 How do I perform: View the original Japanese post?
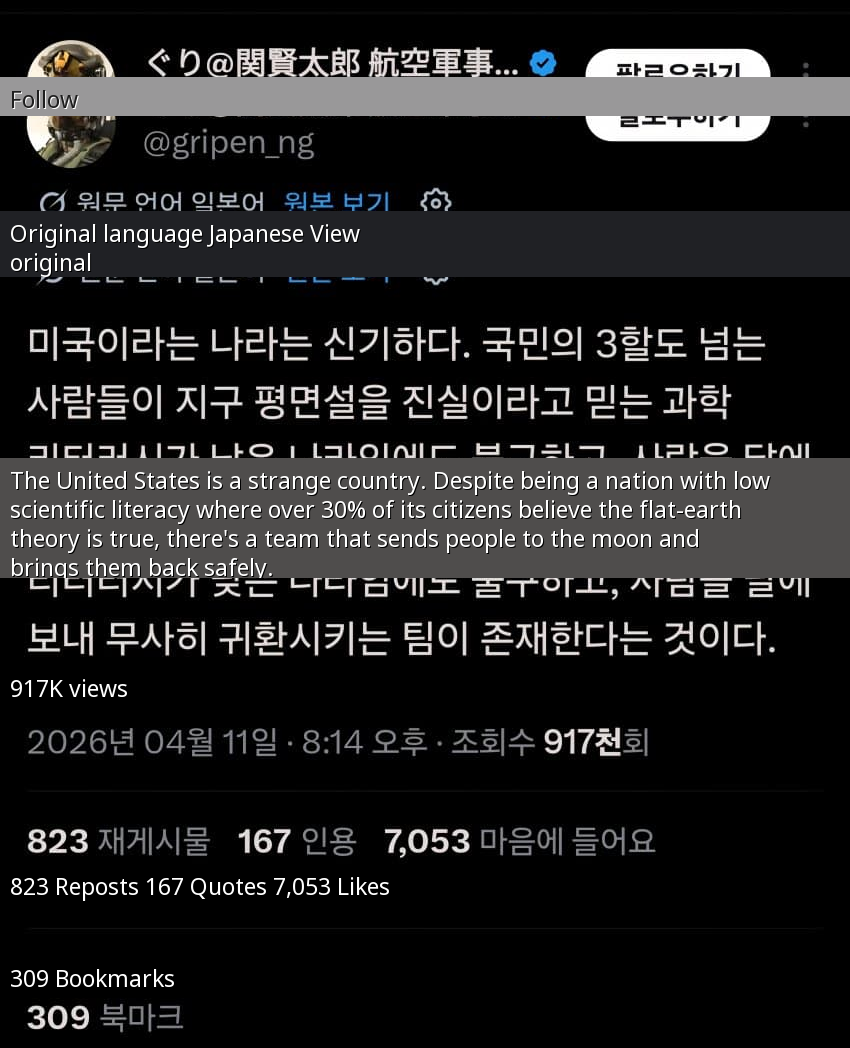[336, 202]
